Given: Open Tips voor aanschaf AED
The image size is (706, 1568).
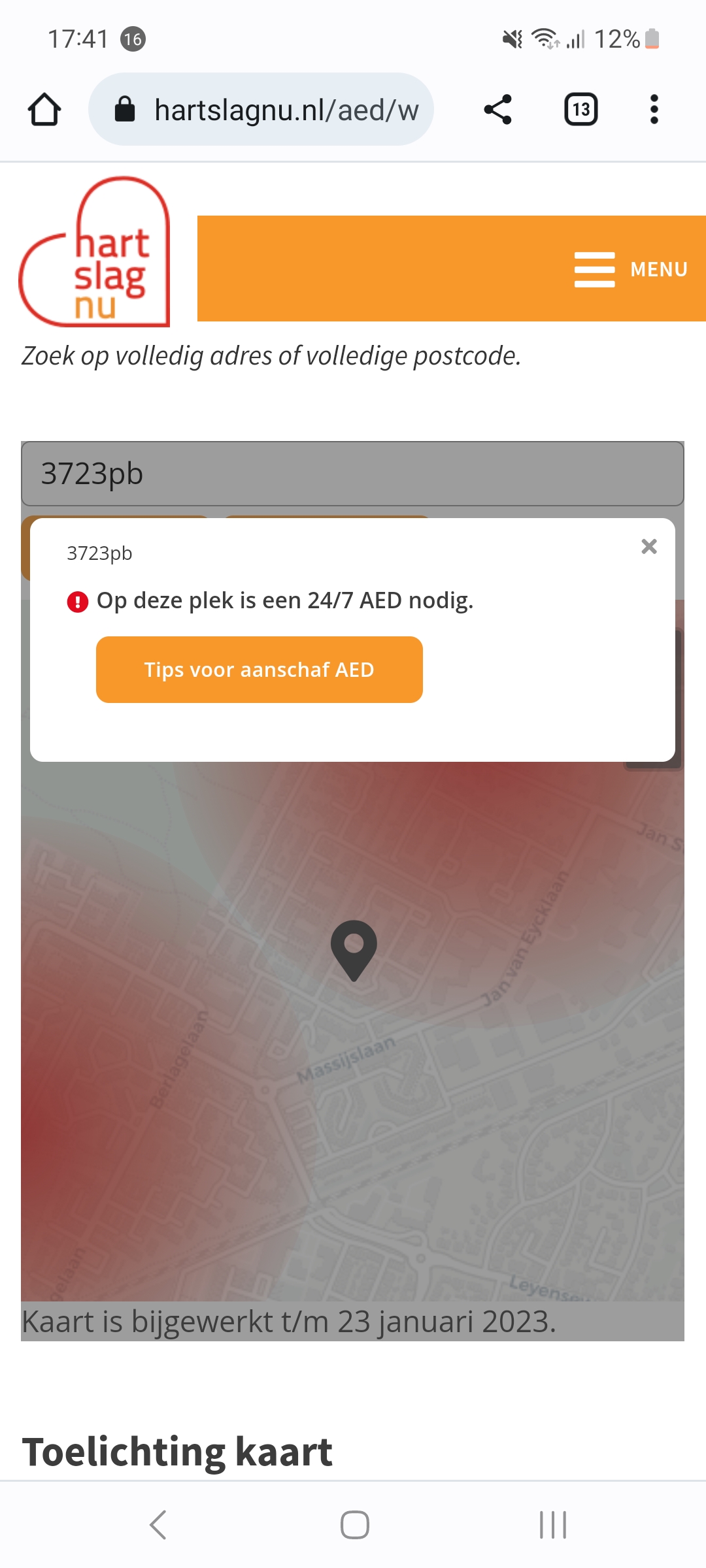Looking at the screenshot, I should point(259,670).
